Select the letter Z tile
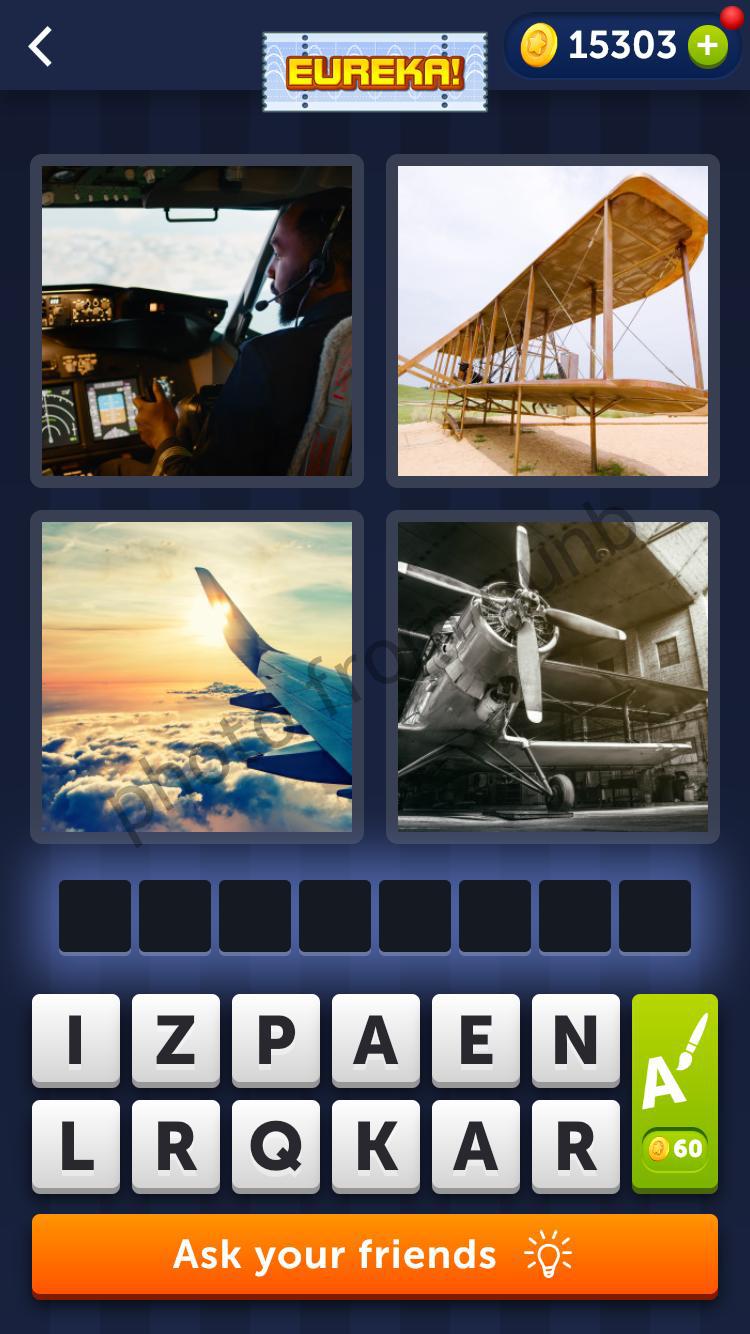 pos(176,1040)
